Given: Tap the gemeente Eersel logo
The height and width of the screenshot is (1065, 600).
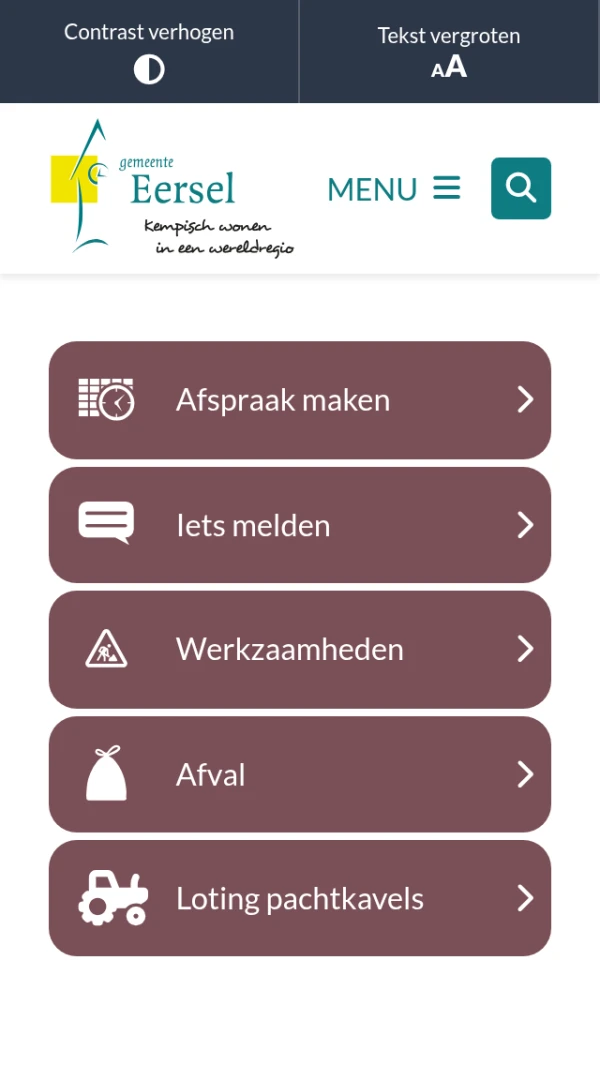Looking at the screenshot, I should pos(172,188).
